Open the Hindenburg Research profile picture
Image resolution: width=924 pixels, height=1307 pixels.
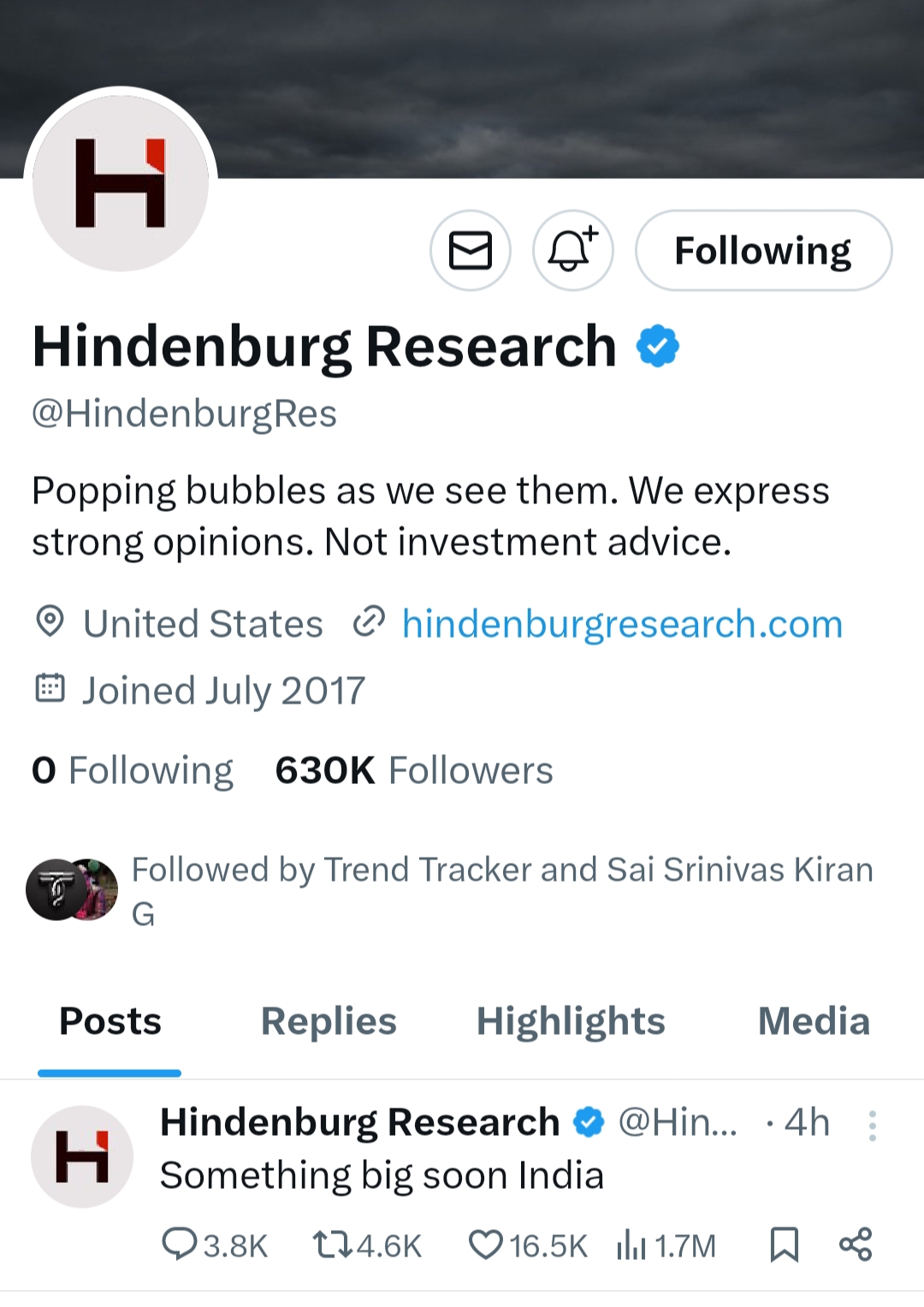coord(121,182)
